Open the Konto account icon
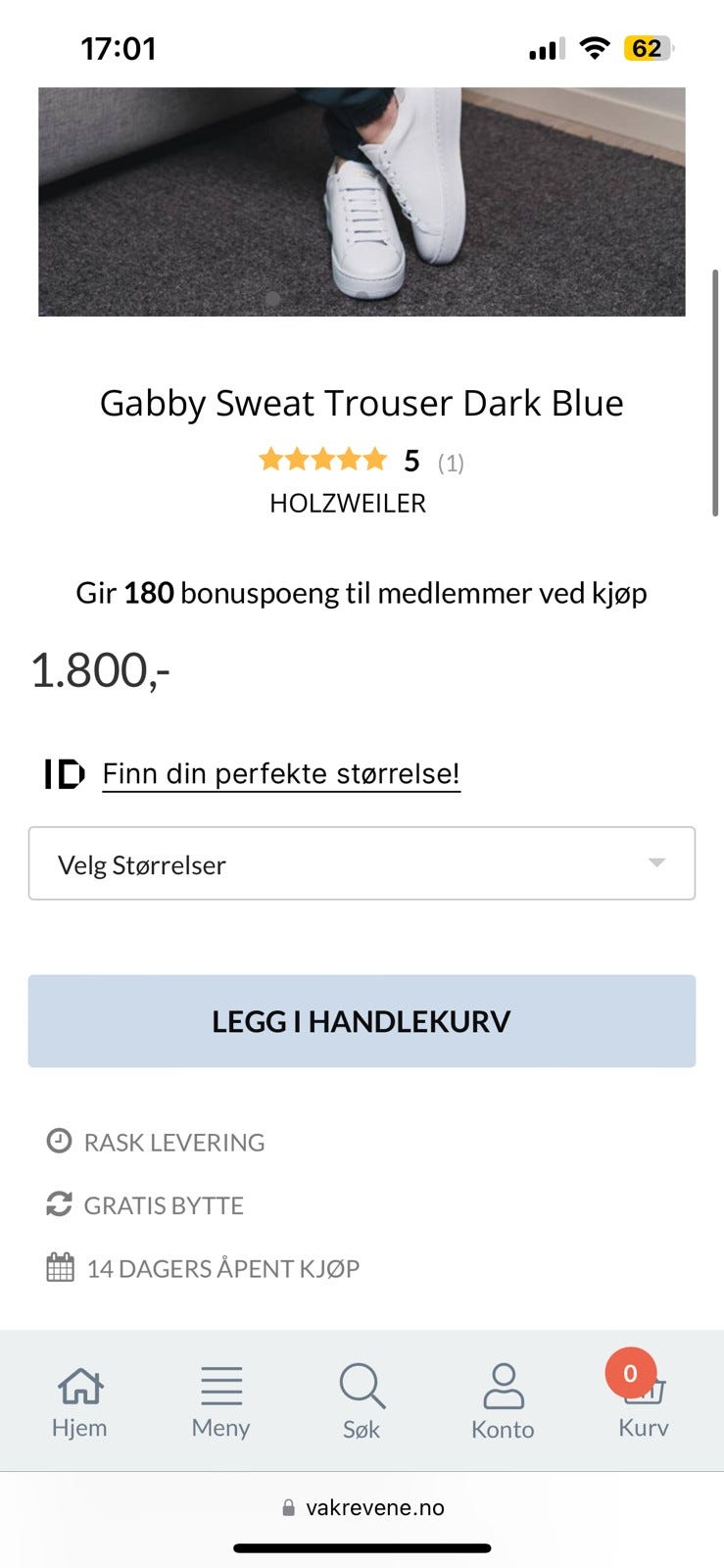The height and width of the screenshot is (1568, 724). (x=503, y=1386)
